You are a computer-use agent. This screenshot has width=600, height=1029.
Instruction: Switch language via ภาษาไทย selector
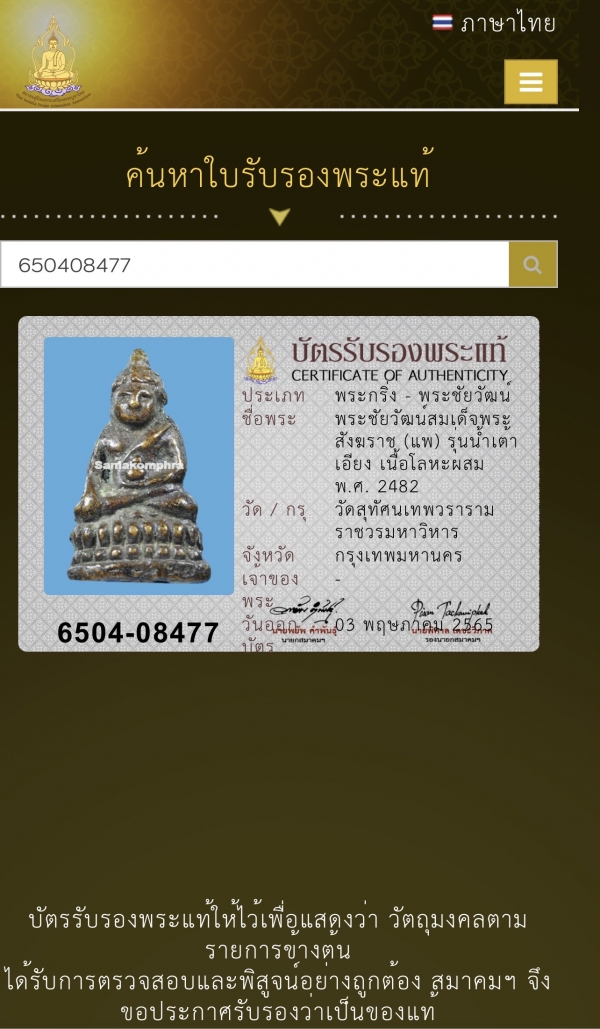[x=494, y=24]
